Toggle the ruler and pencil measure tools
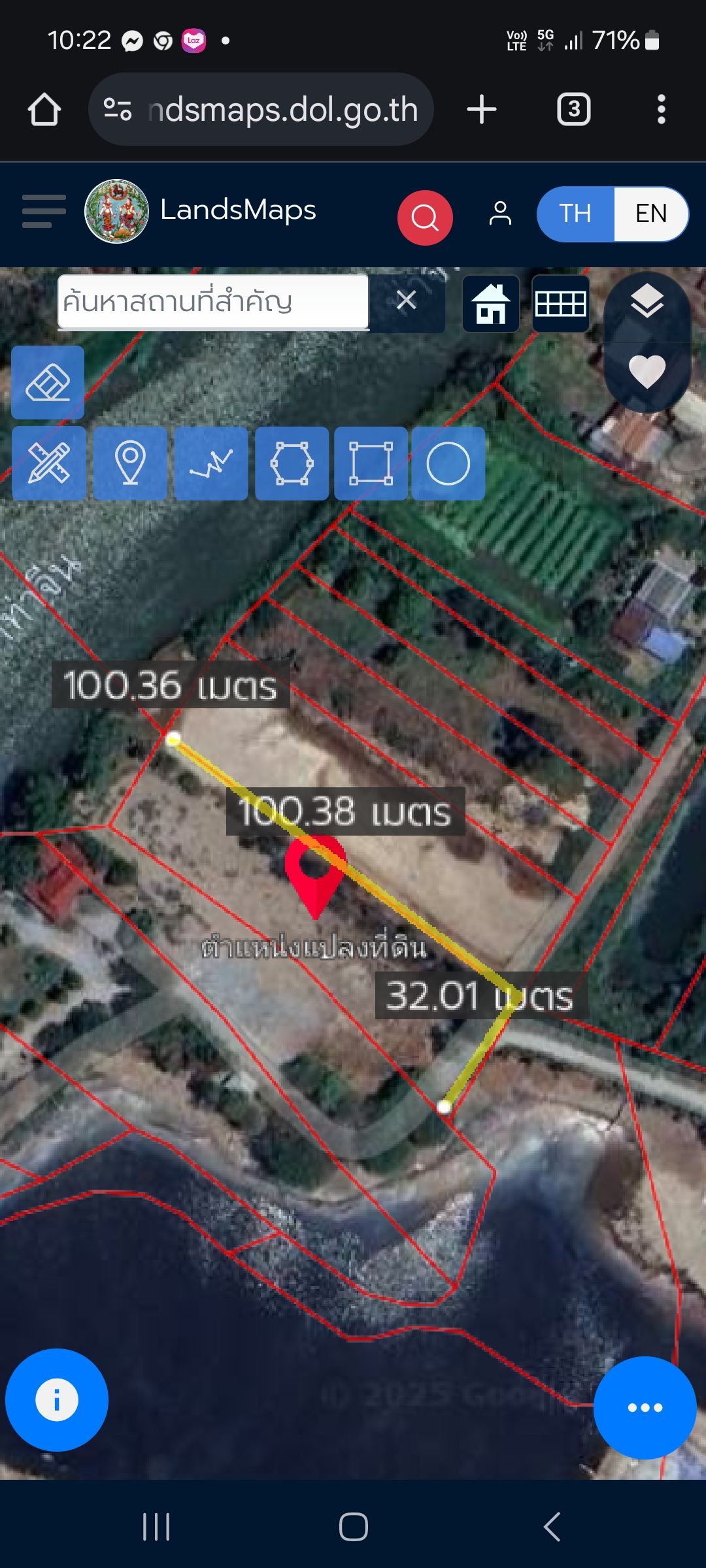Viewport: 706px width, 1568px height. [49, 463]
